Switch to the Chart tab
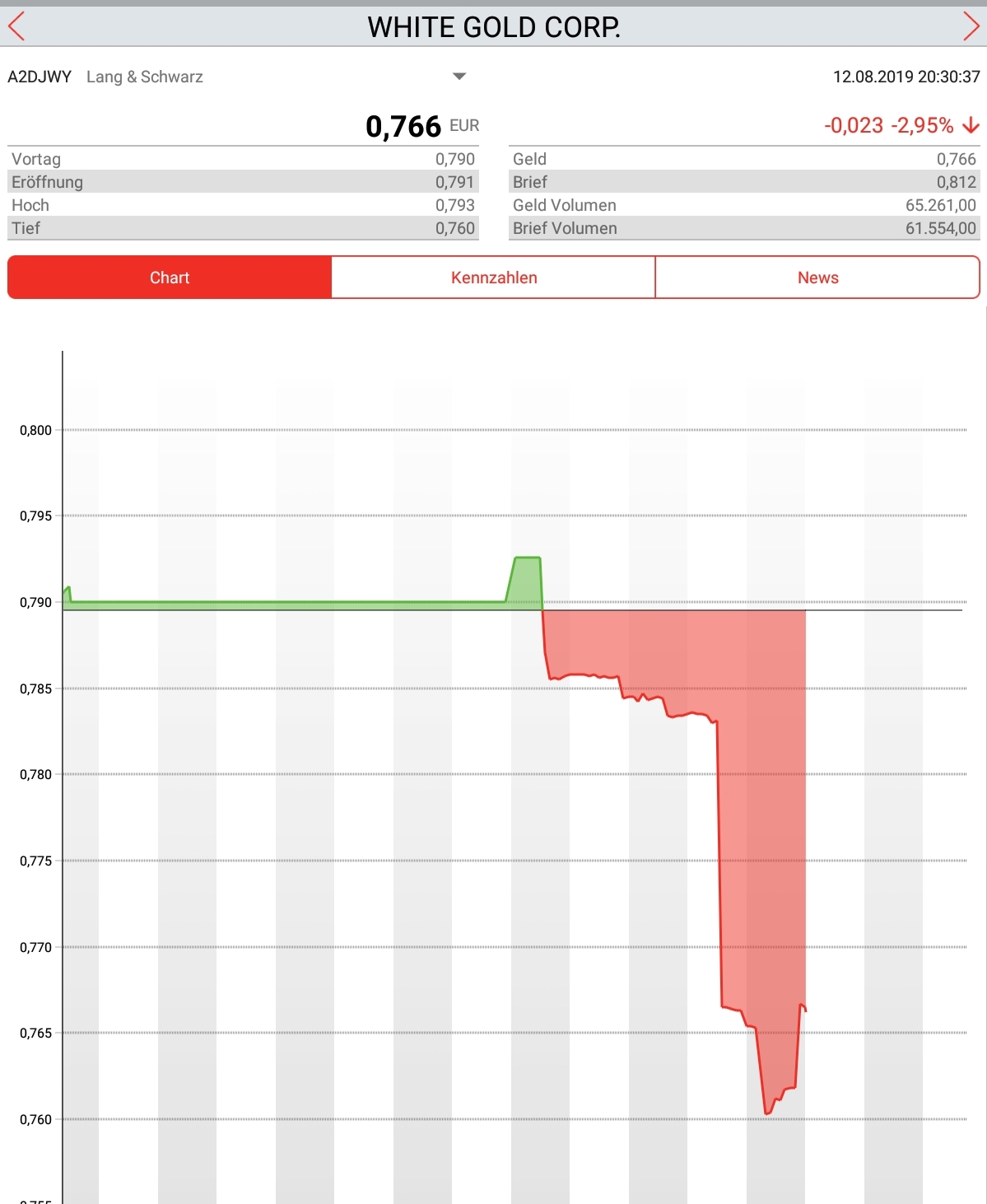This screenshot has width=987, height=1204. pyautogui.click(x=170, y=278)
